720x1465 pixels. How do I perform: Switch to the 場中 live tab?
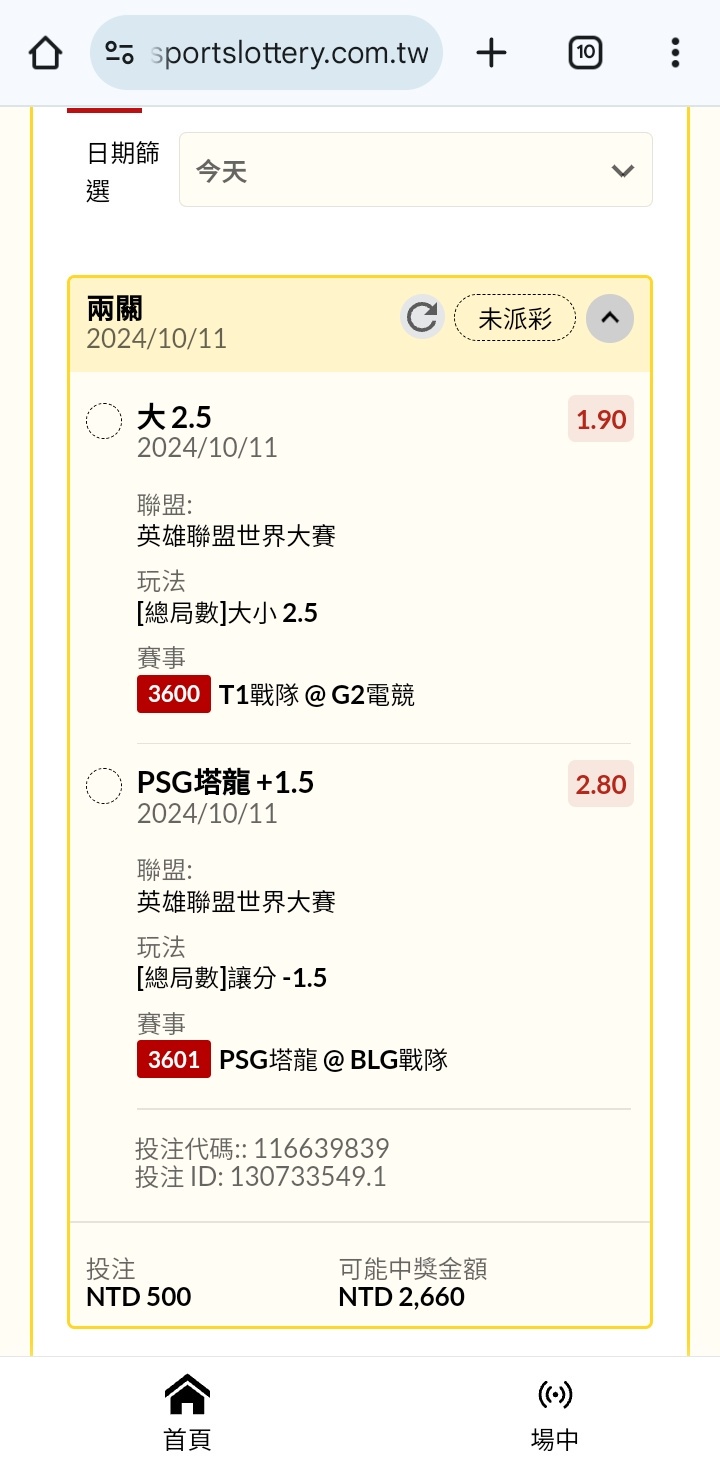coord(555,1411)
